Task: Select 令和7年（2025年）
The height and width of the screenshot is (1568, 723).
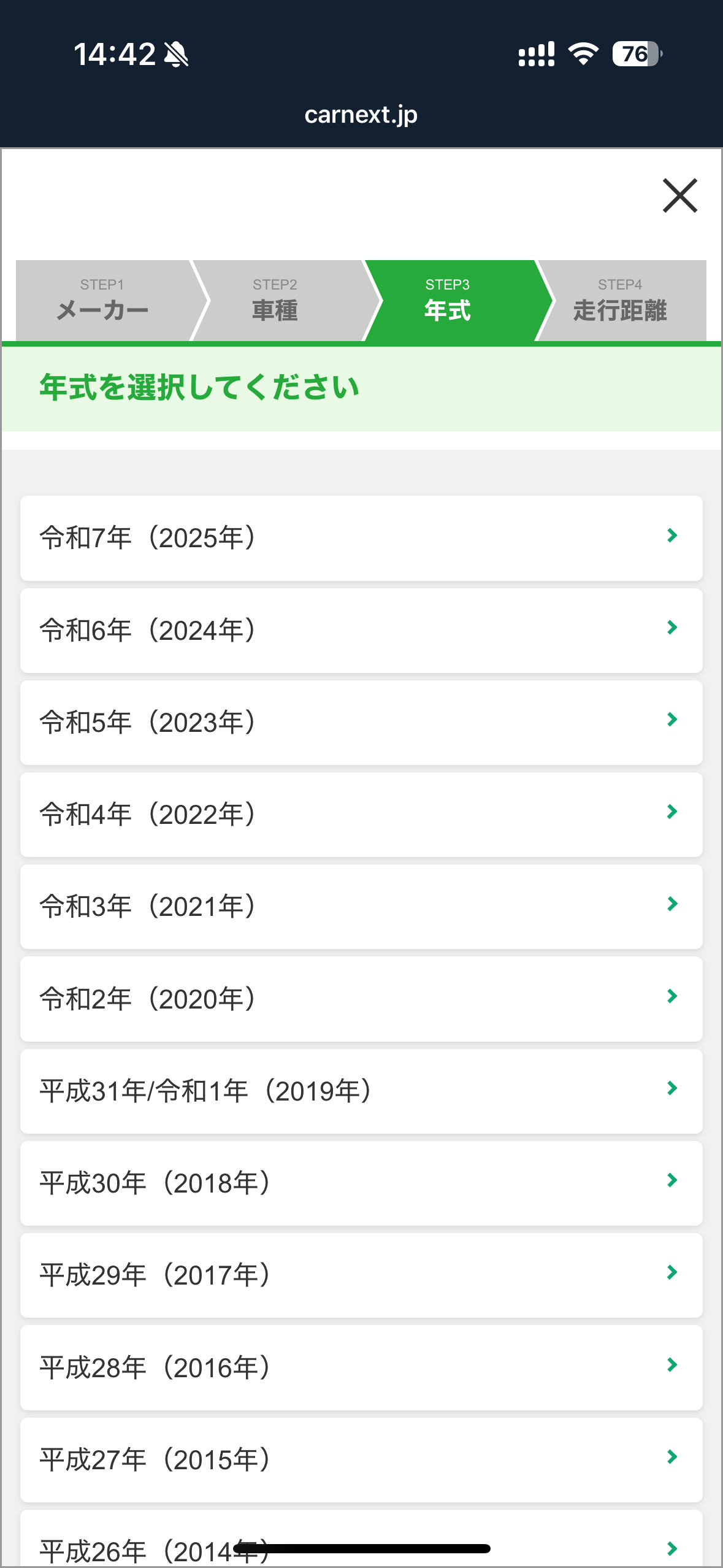Action: (x=361, y=538)
